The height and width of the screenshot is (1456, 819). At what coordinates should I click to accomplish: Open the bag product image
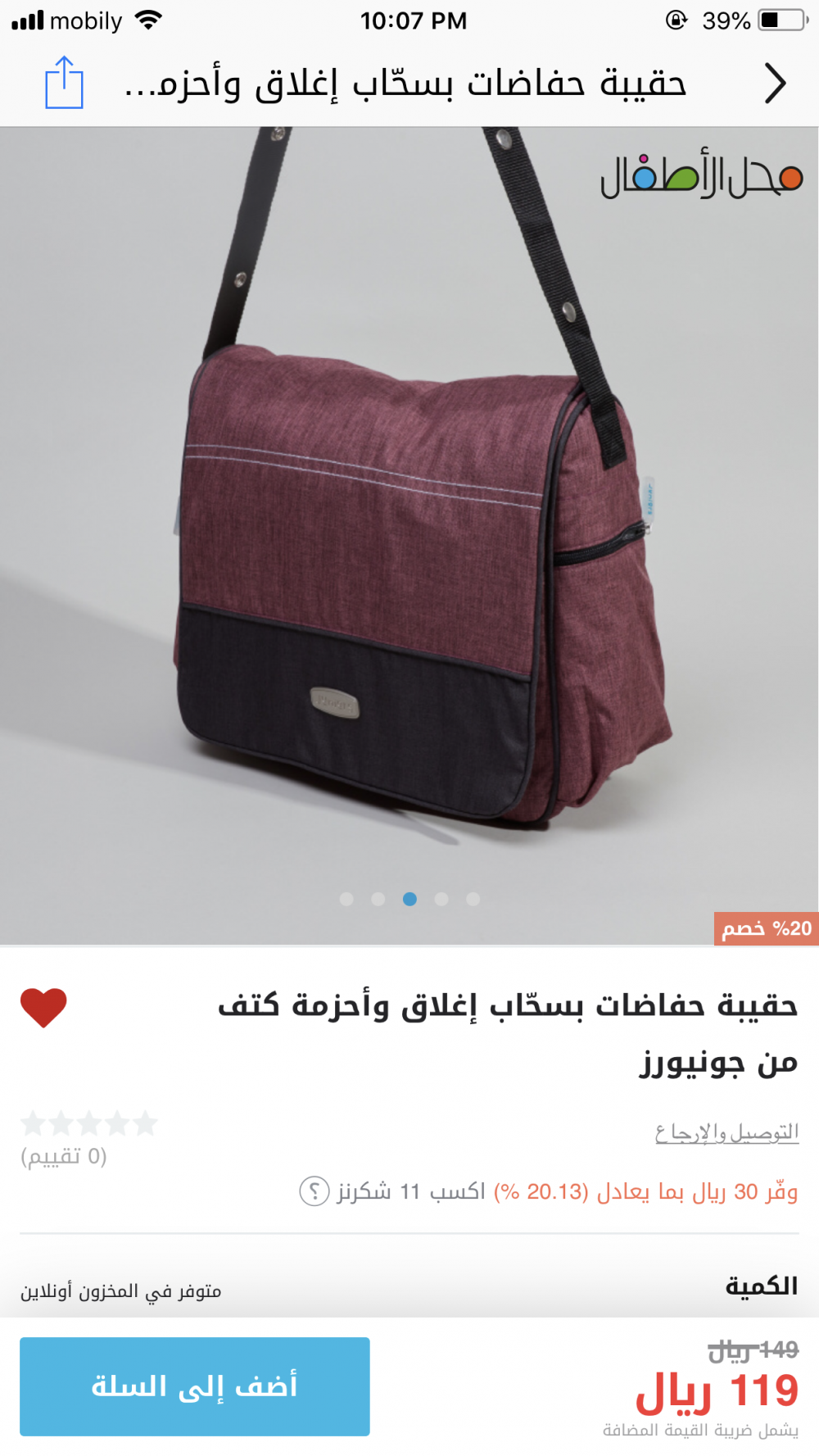[x=409, y=533]
